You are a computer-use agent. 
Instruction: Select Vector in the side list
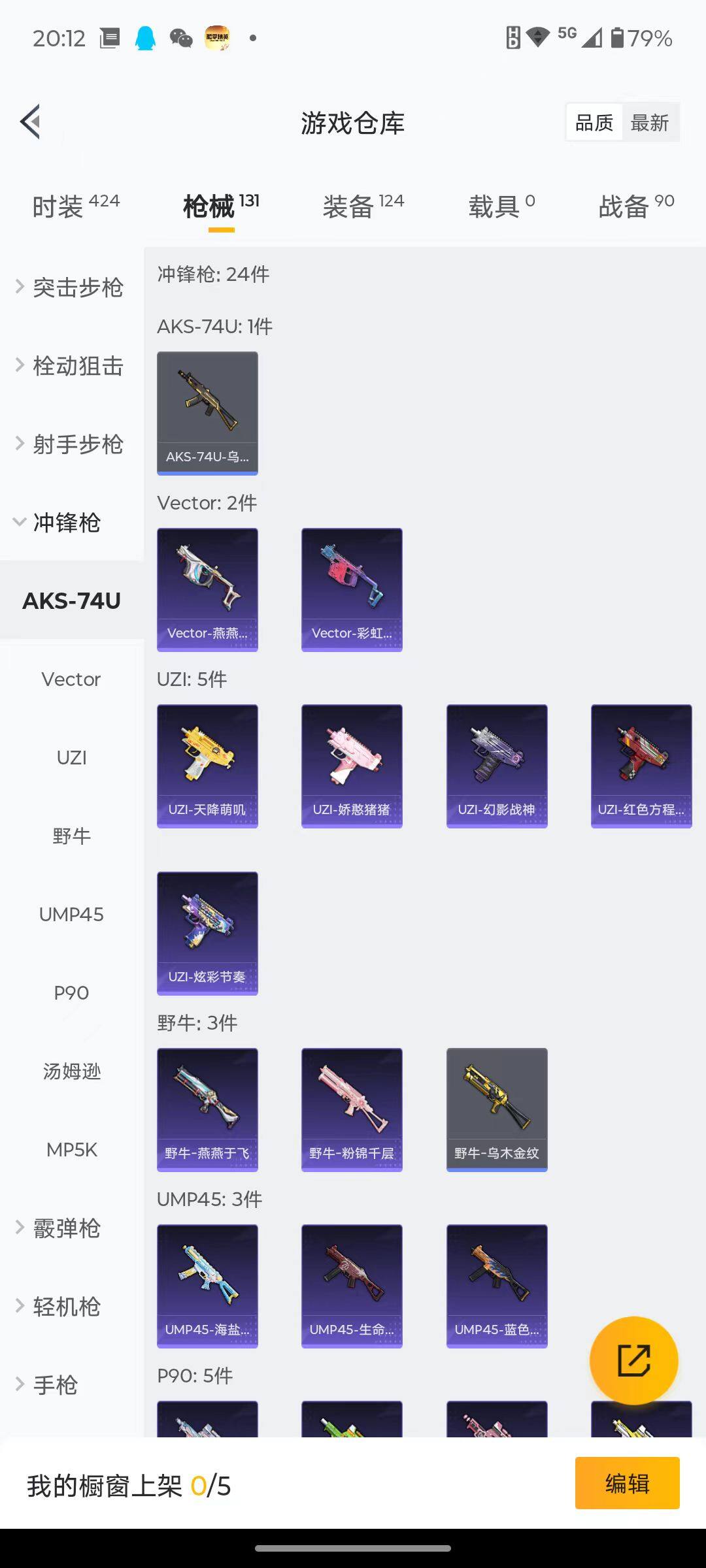pyautogui.click(x=71, y=679)
